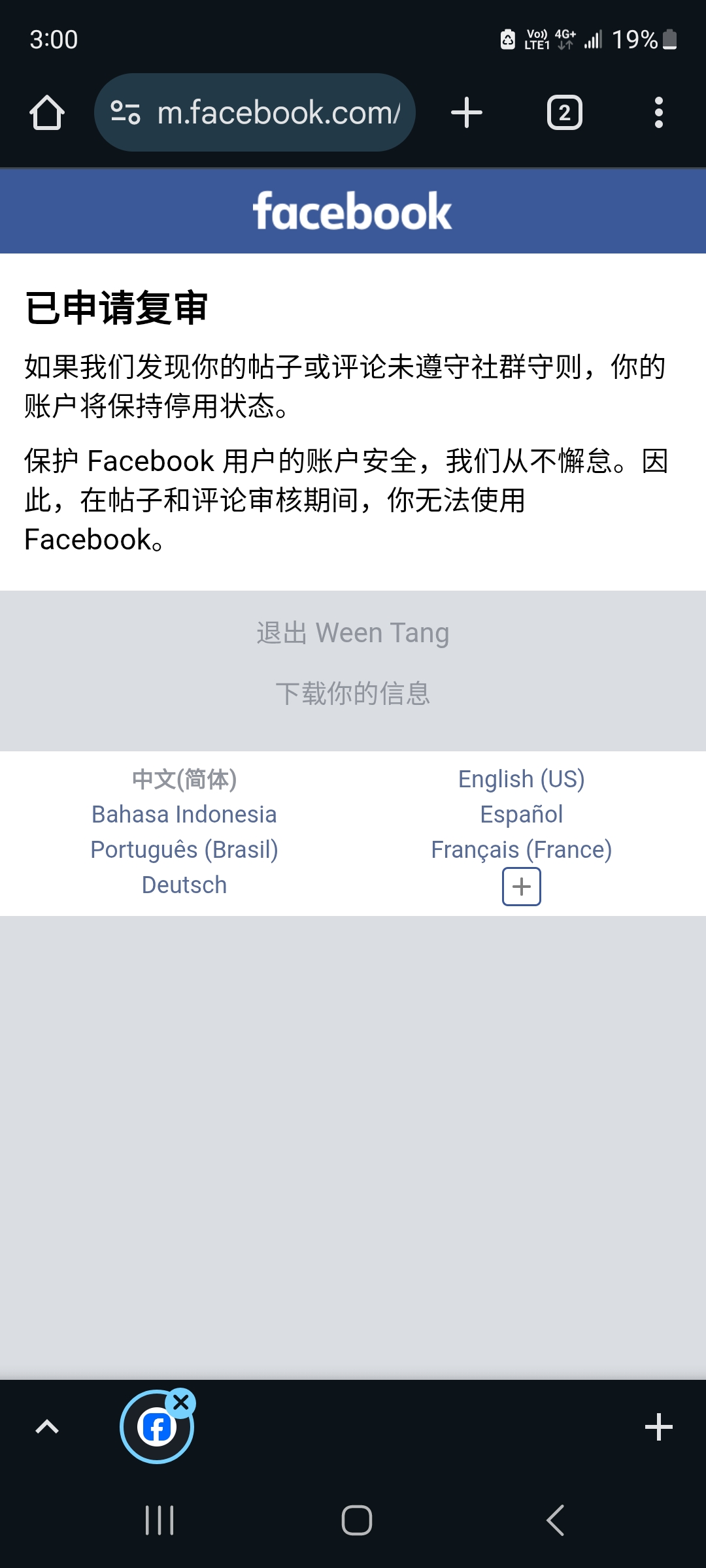Add a tab using the bottom plus icon
The height and width of the screenshot is (1568, 706).
(x=658, y=1427)
